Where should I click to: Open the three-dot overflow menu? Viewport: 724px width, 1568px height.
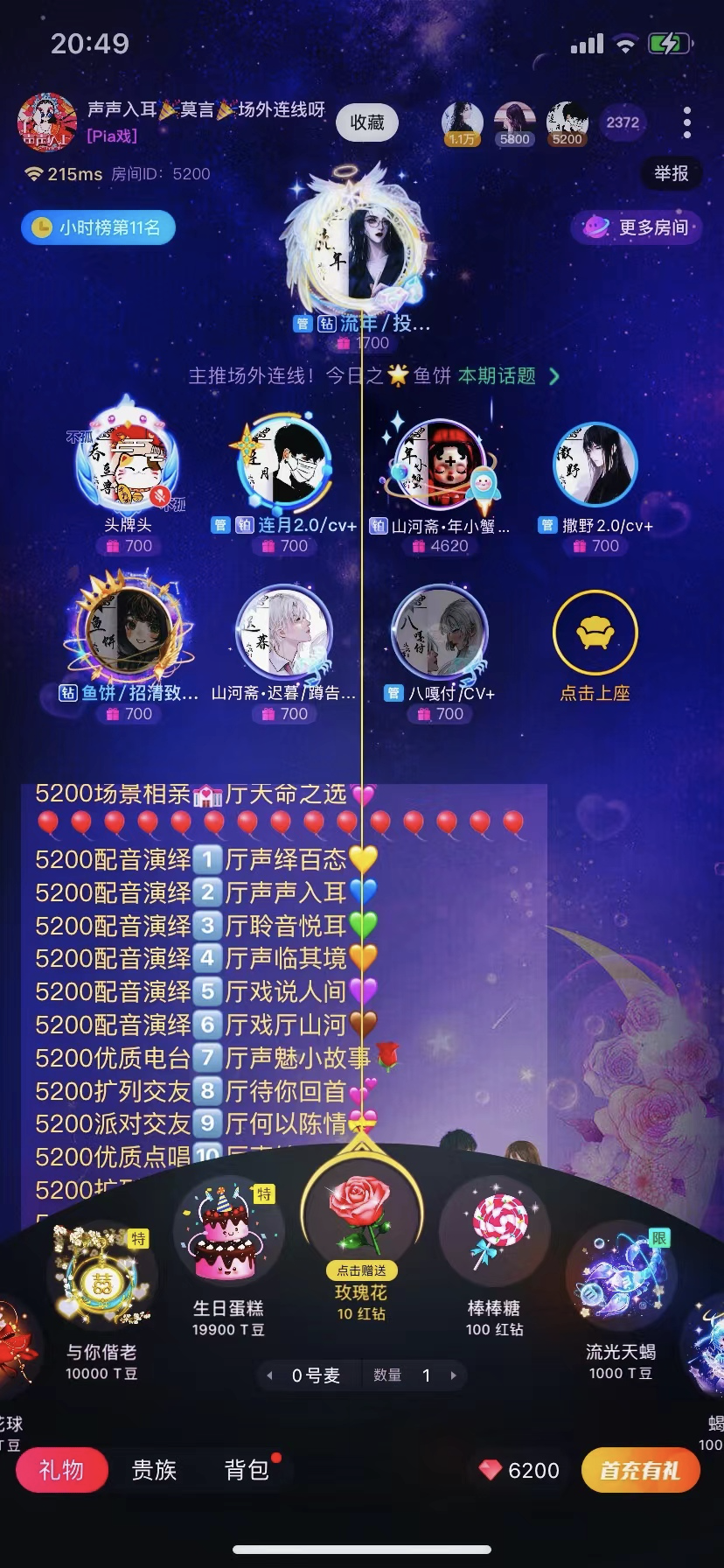click(x=687, y=122)
